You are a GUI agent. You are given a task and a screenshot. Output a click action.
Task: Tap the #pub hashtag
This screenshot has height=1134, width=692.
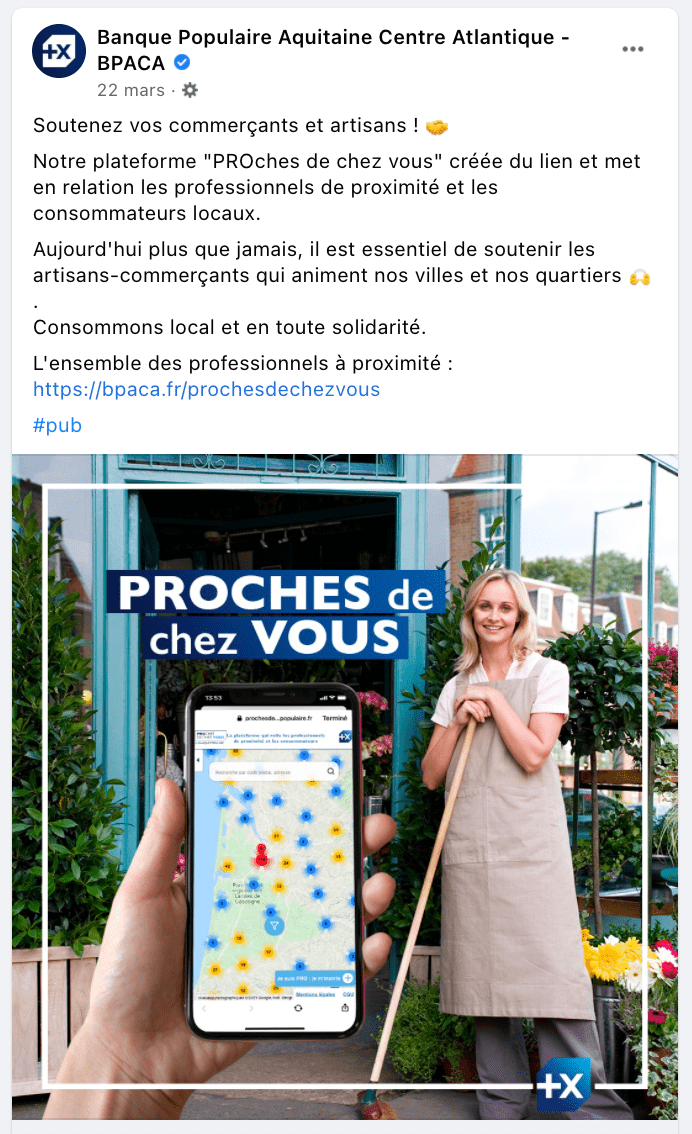click(57, 425)
